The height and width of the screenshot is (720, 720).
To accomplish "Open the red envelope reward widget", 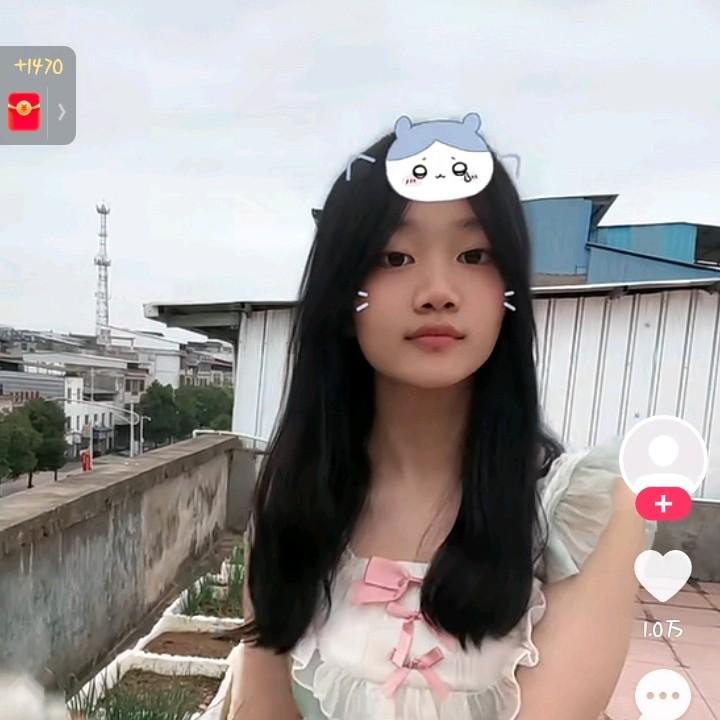I will pyautogui.click(x=24, y=111).
